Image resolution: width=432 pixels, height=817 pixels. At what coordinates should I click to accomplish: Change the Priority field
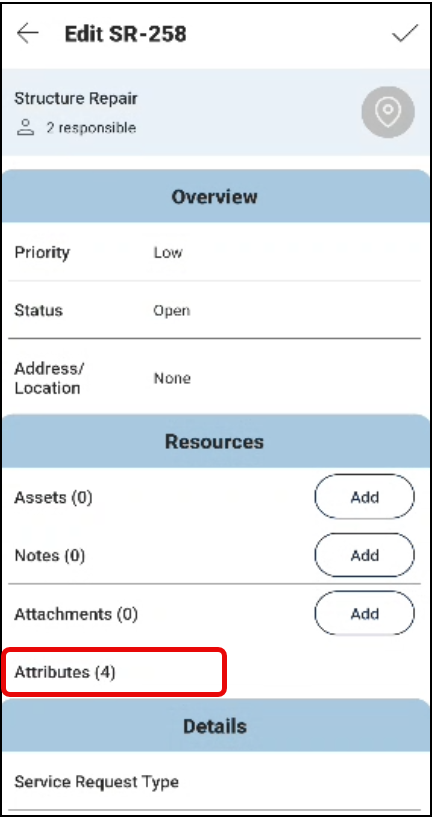(216, 253)
